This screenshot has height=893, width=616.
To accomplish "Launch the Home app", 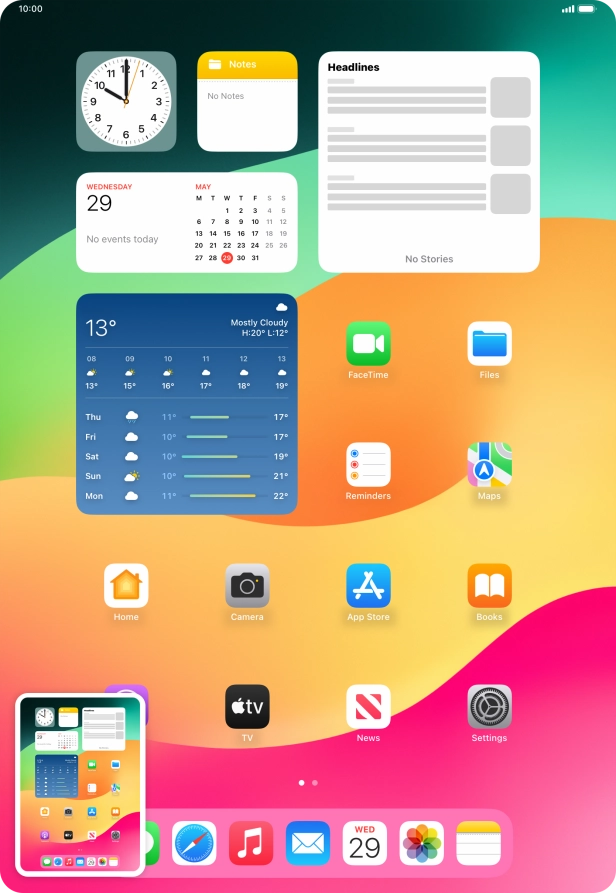I will (126, 586).
